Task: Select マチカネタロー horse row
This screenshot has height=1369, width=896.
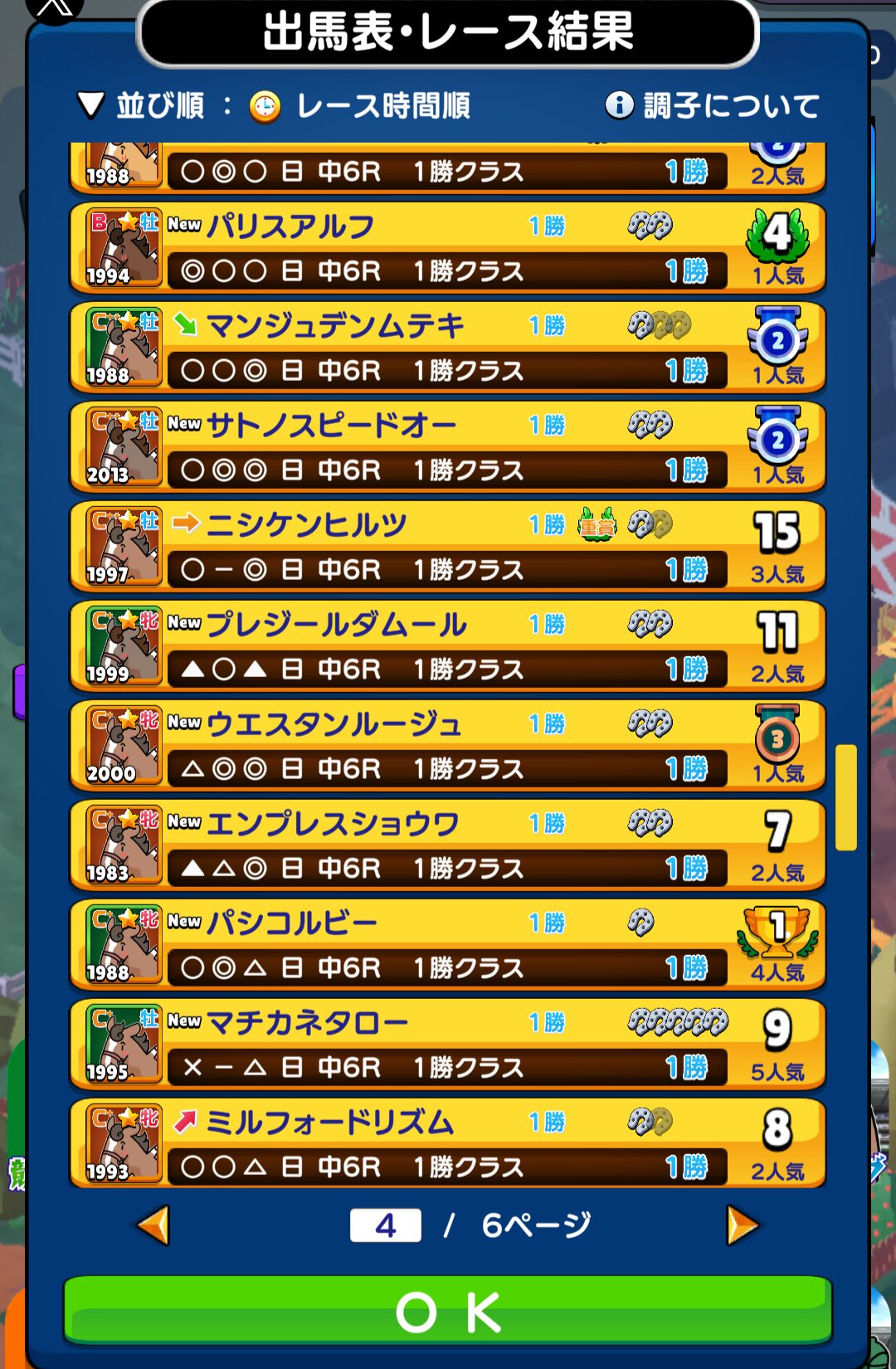Action: point(448,1045)
